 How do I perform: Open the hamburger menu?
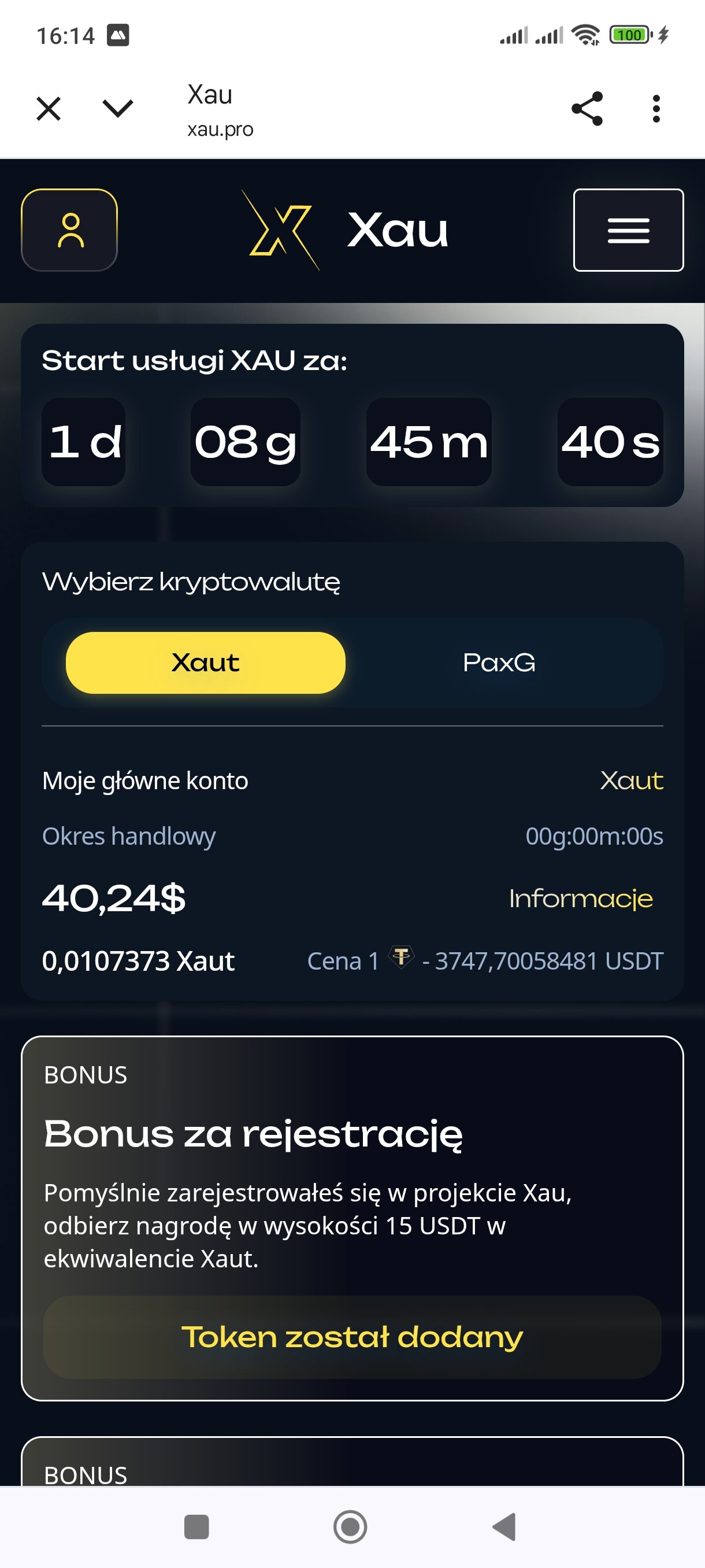click(x=628, y=230)
